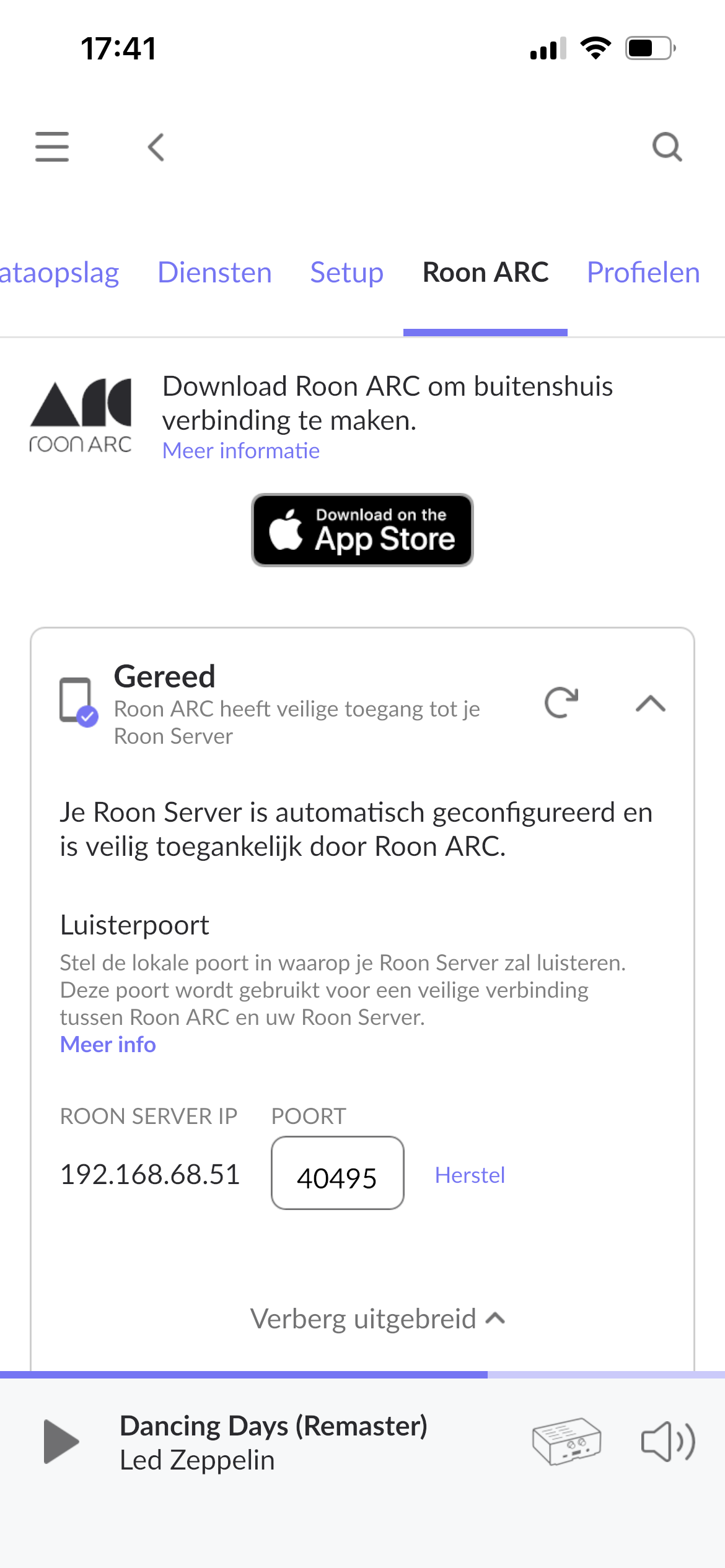This screenshot has width=725, height=1568.
Task: Open the hamburger menu
Action: pyautogui.click(x=52, y=147)
